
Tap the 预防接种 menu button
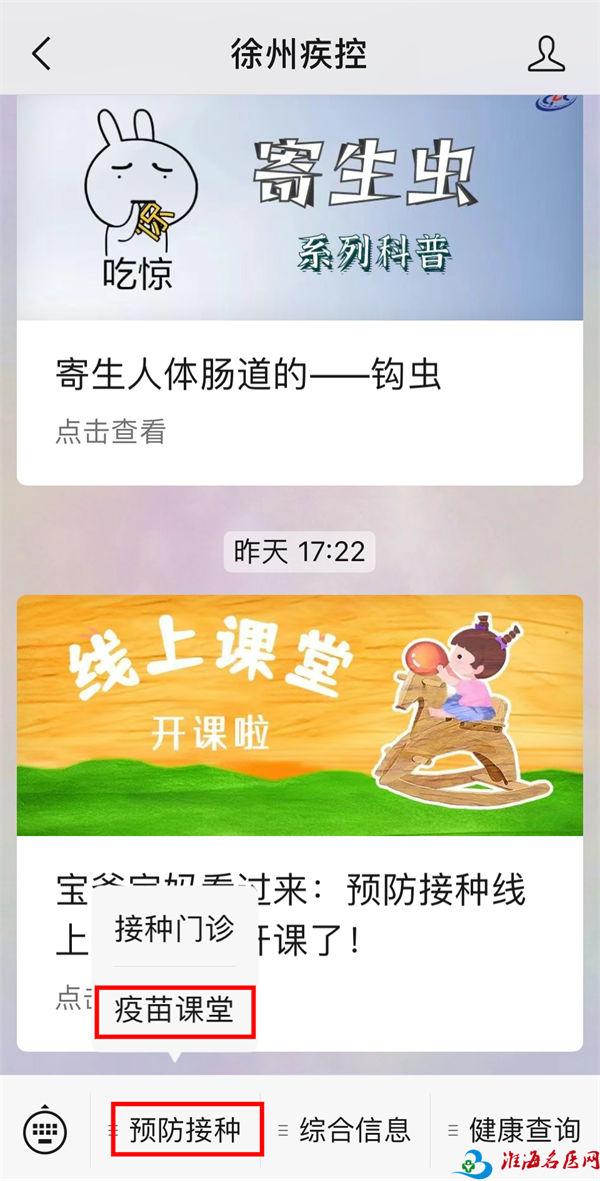(x=187, y=1129)
